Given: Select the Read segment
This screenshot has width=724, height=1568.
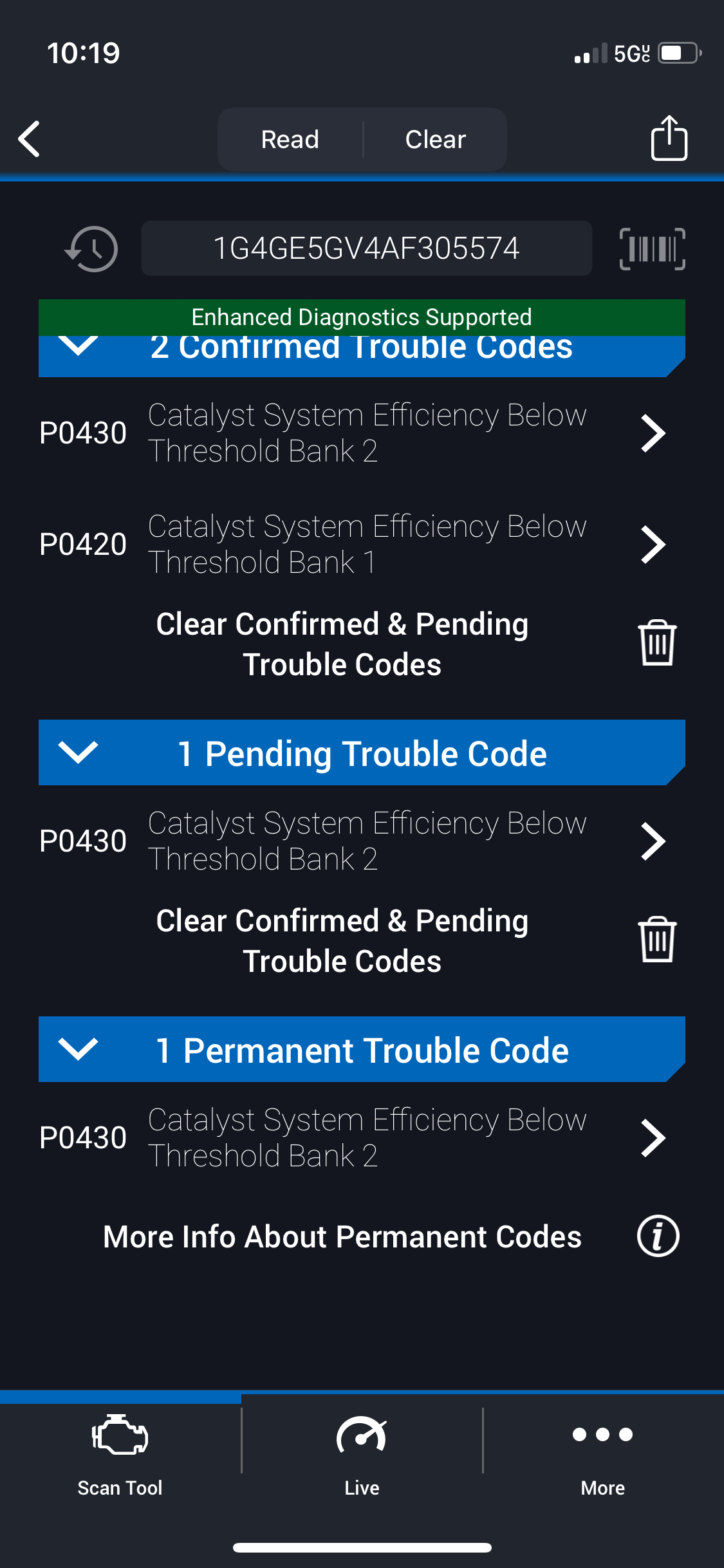Looking at the screenshot, I should tap(290, 140).
